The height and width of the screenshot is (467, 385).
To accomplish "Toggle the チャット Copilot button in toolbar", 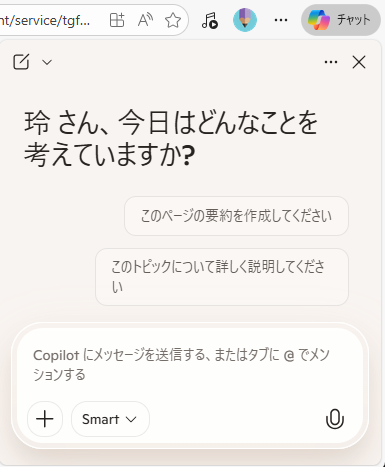I will click(x=341, y=20).
